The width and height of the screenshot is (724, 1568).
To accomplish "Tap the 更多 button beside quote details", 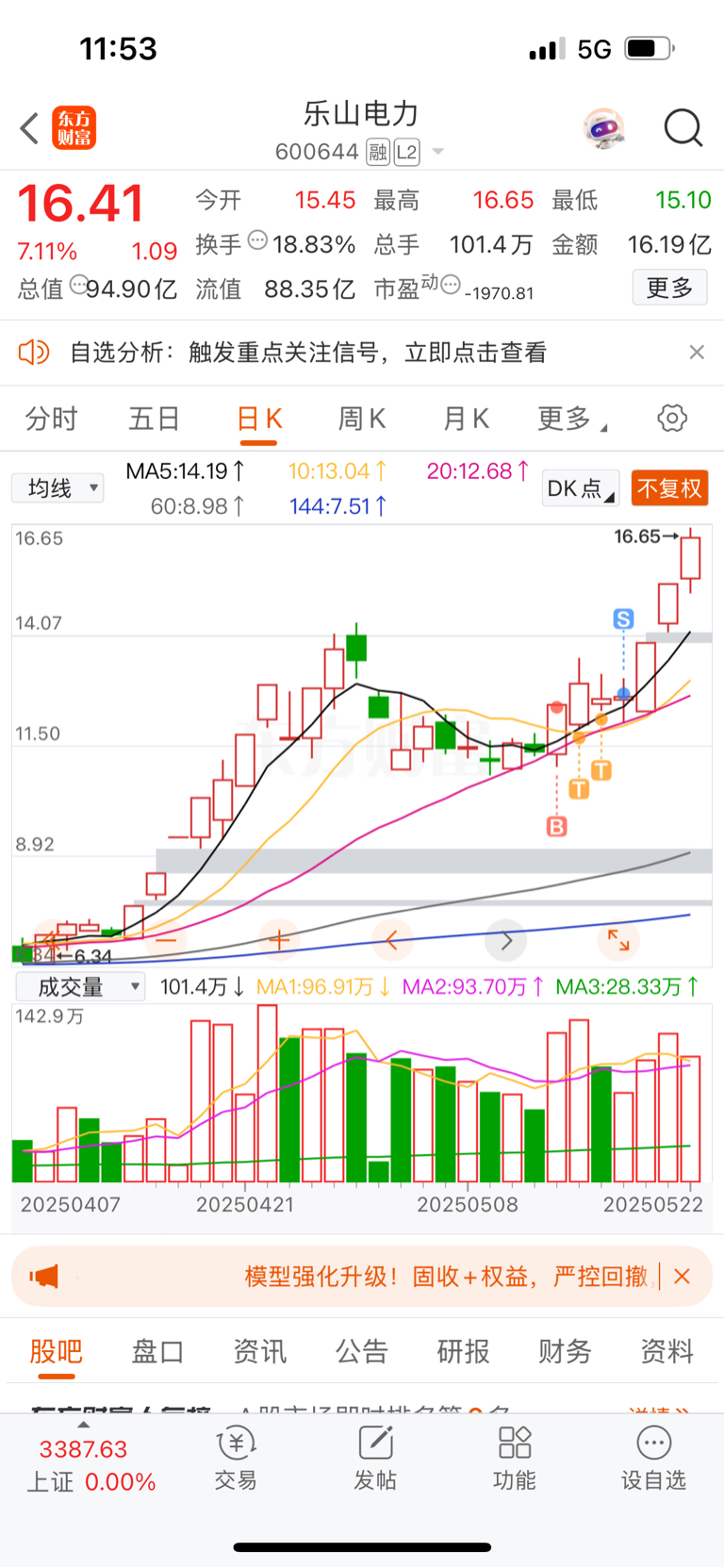I will pyautogui.click(x=669, y=288).
